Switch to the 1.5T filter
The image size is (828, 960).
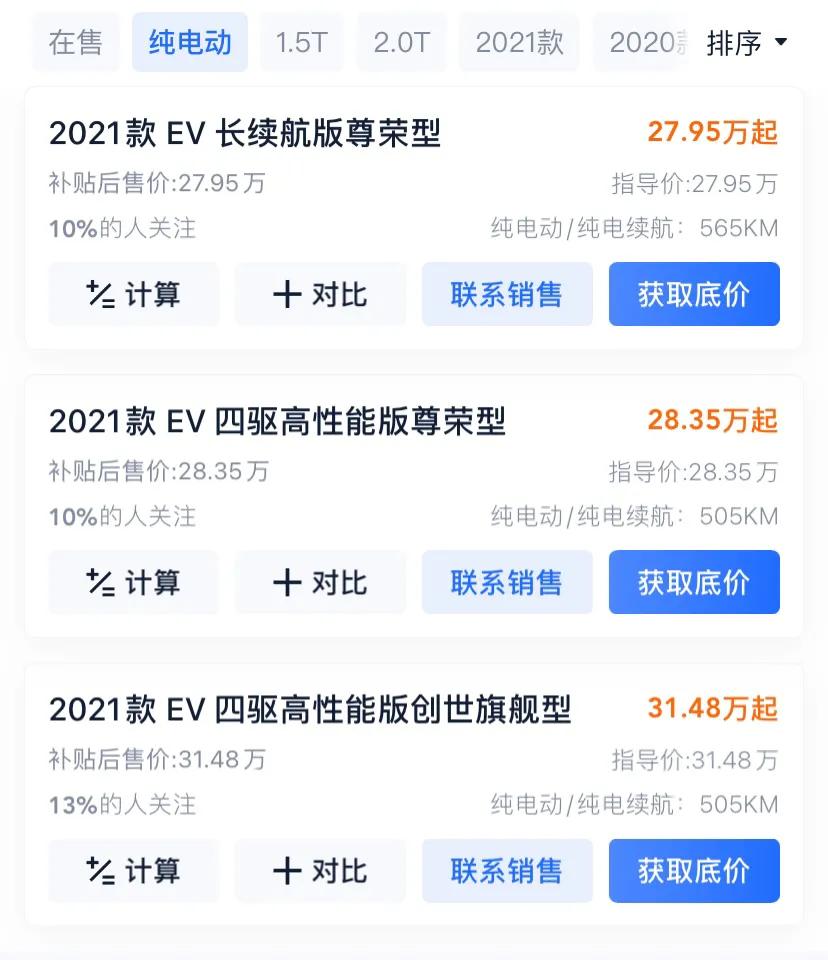coord(301,42)
